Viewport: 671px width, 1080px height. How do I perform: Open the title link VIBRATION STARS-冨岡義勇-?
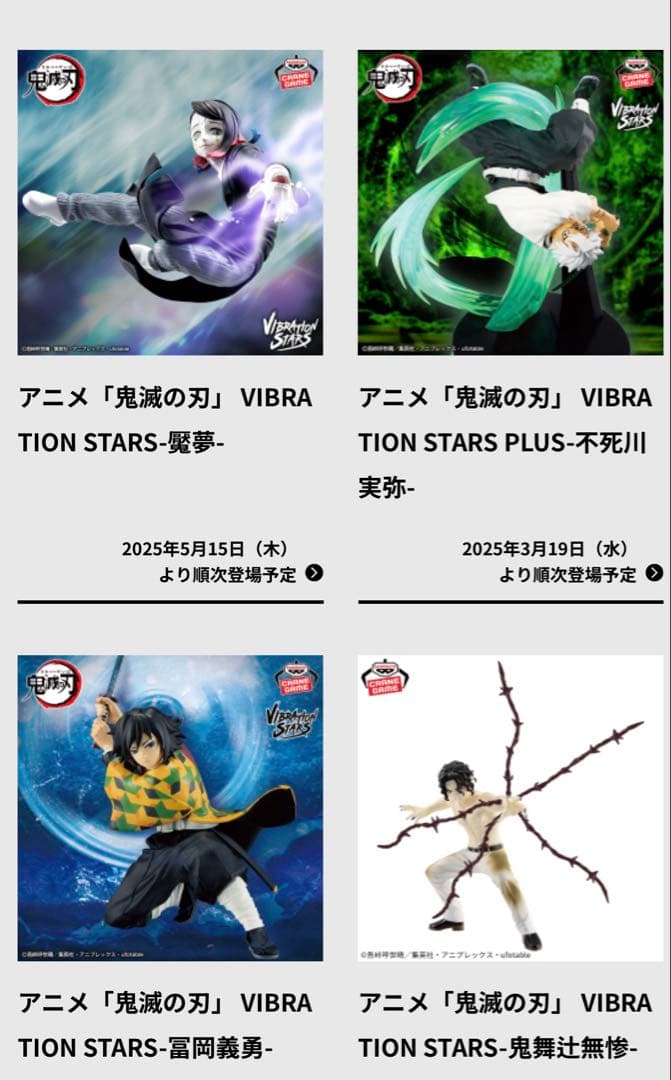(165, 1024)
